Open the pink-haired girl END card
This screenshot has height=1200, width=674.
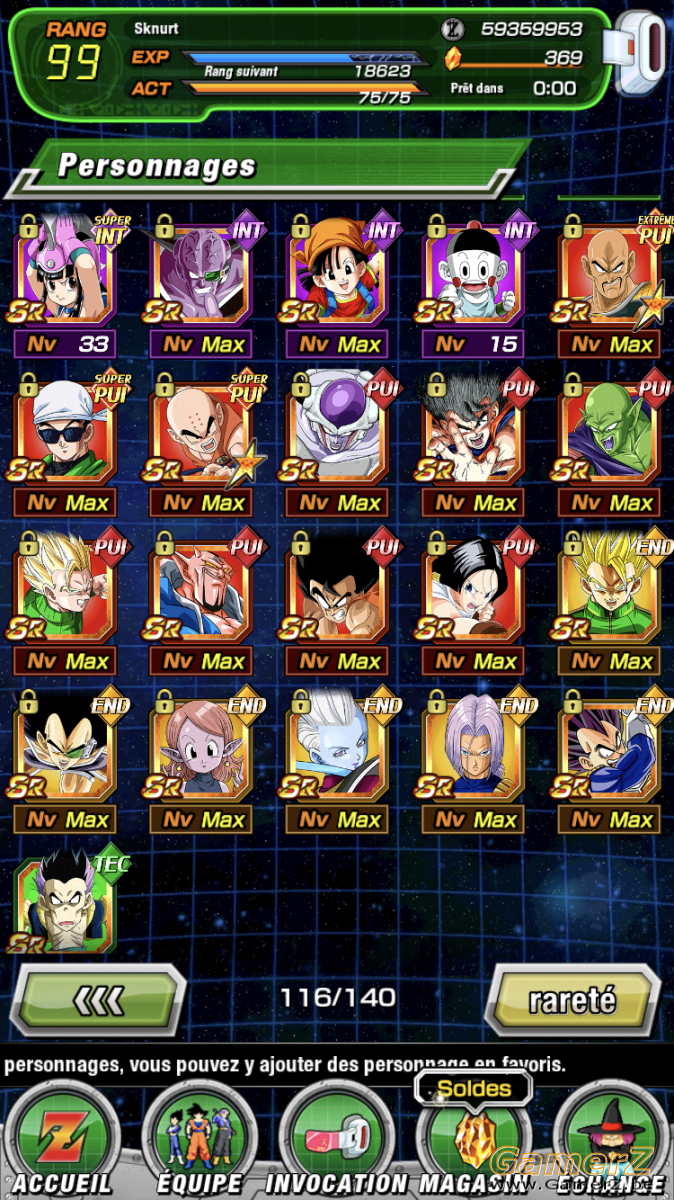pos(201,760)
